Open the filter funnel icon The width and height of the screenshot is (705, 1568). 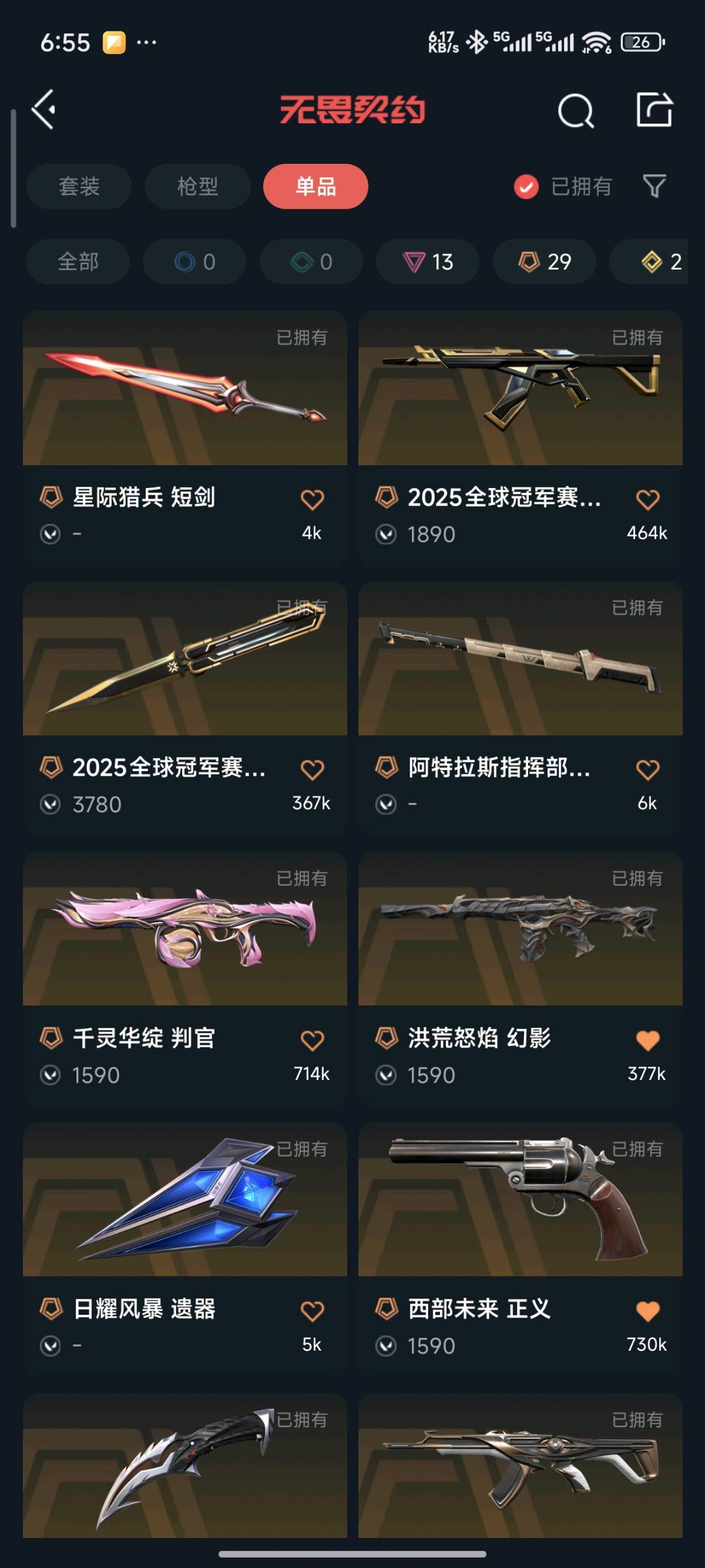pos(654,187)
